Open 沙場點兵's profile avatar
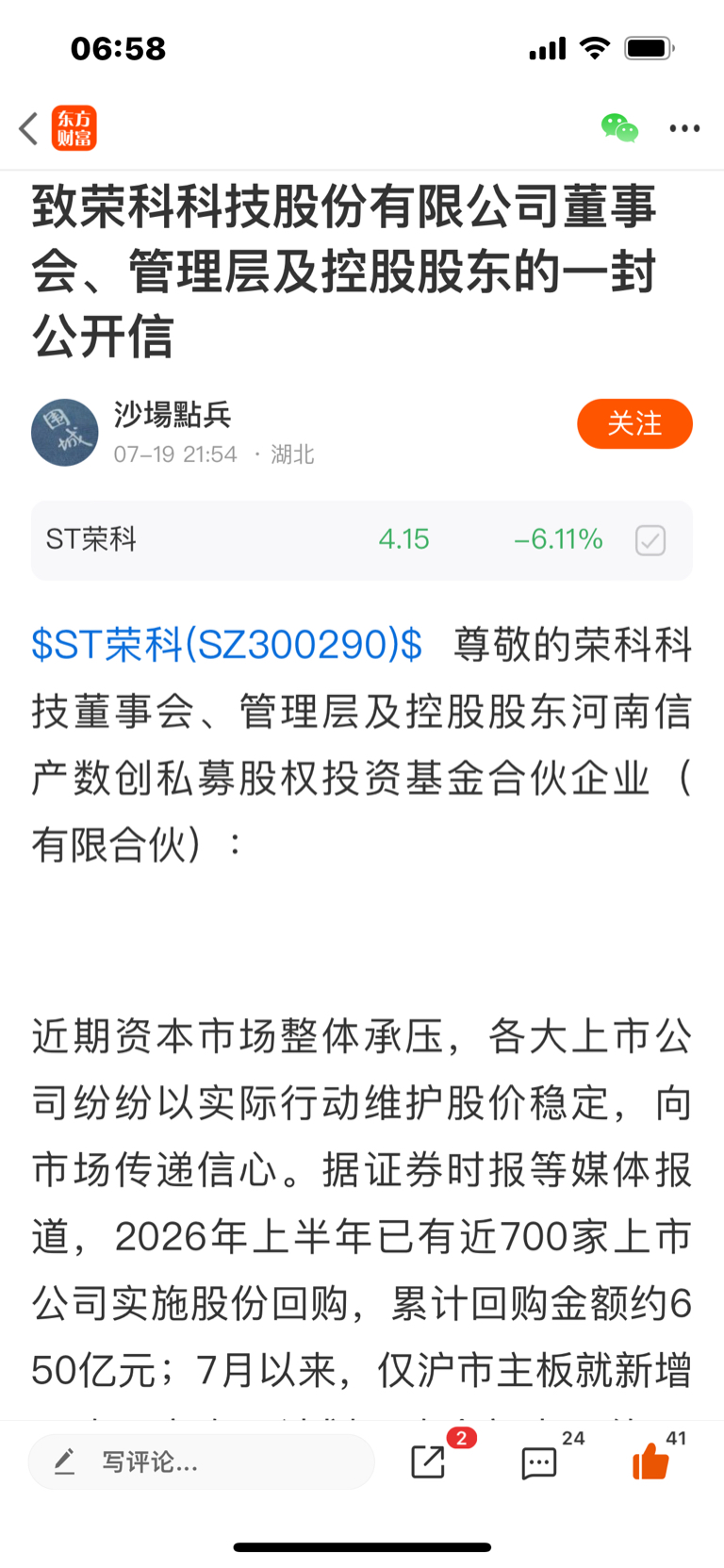This screenshot has width=724, height=1568. pos(65,433)
